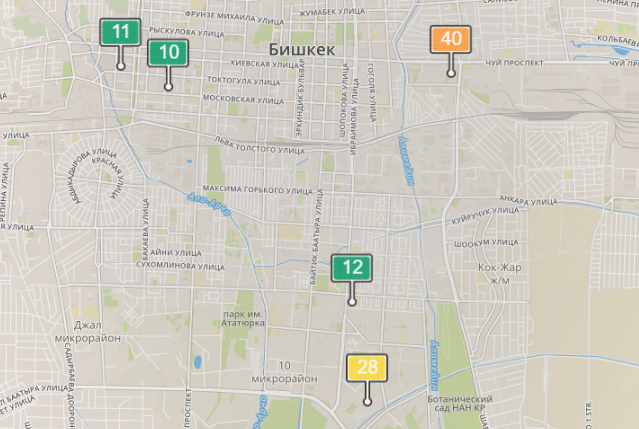Select the green marker showing 10

tap(168, 53)
